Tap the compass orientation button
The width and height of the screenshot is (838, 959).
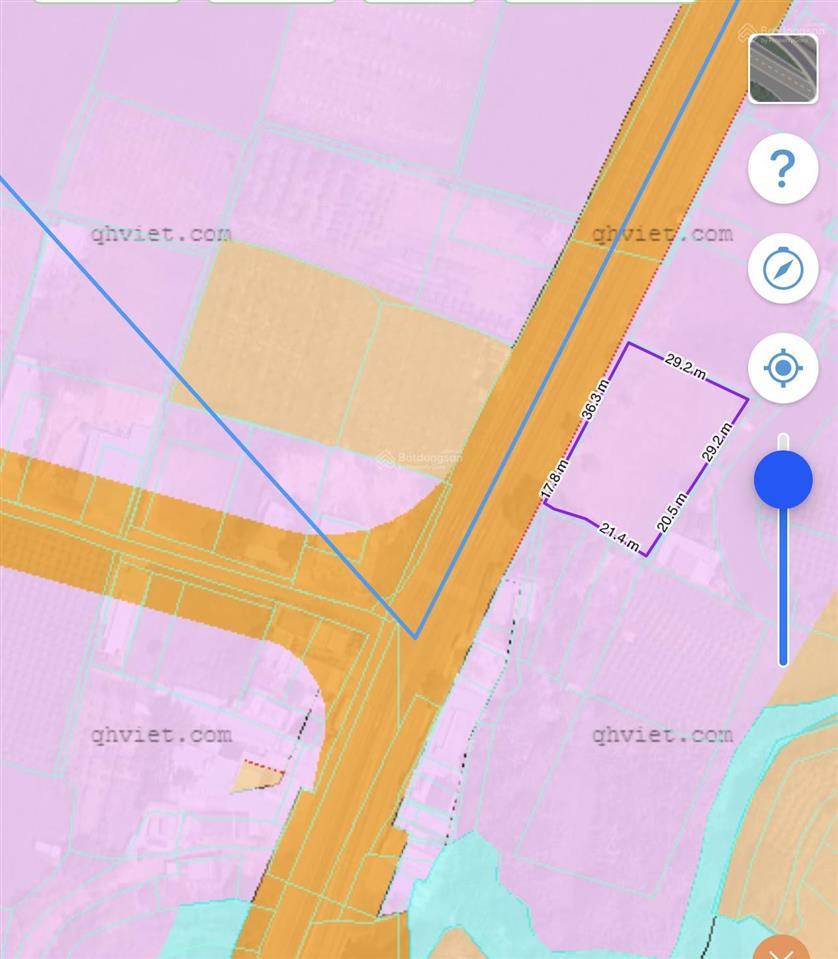pos(783,269)
